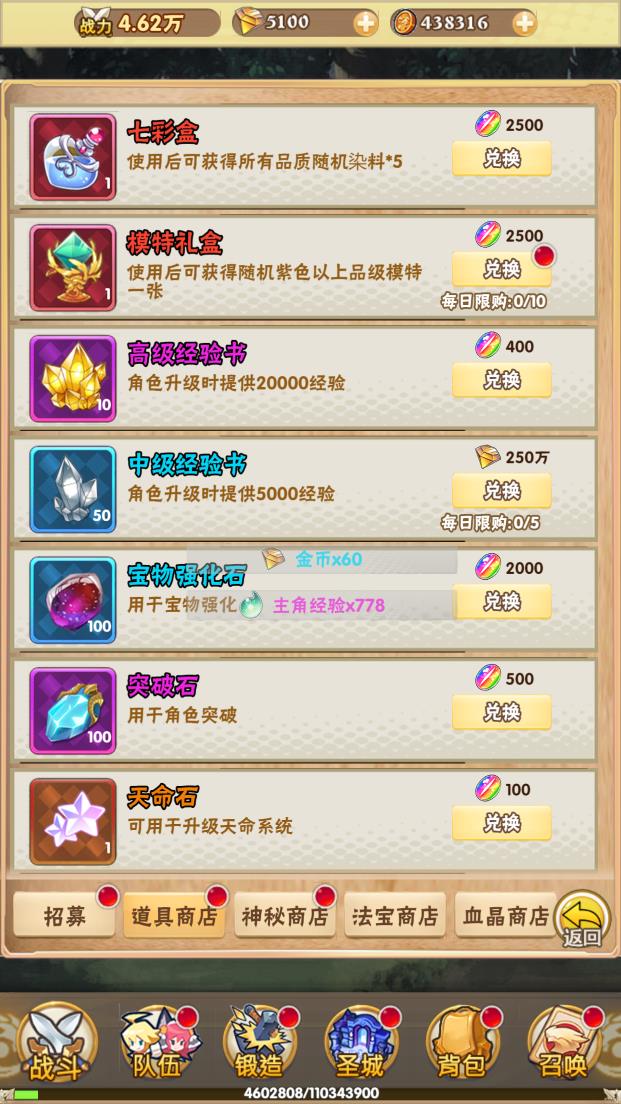This screenshot has height=1104, width=621.
Task: Exchange for 天命石 costing 100
Action: pyautogui.click(x=501, y=823)
